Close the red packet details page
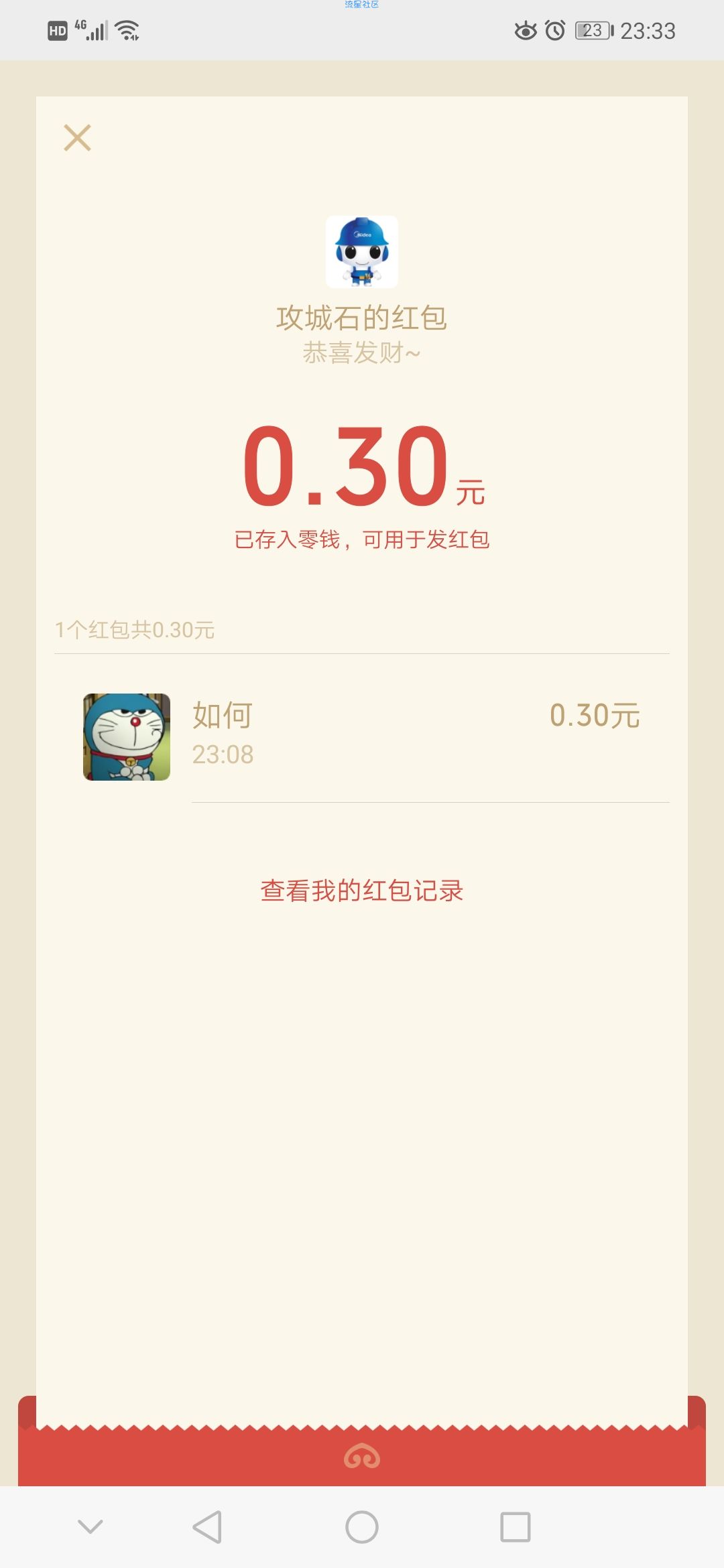The height and width of the screenshot is (1568, 724). (x=77, y=138)
